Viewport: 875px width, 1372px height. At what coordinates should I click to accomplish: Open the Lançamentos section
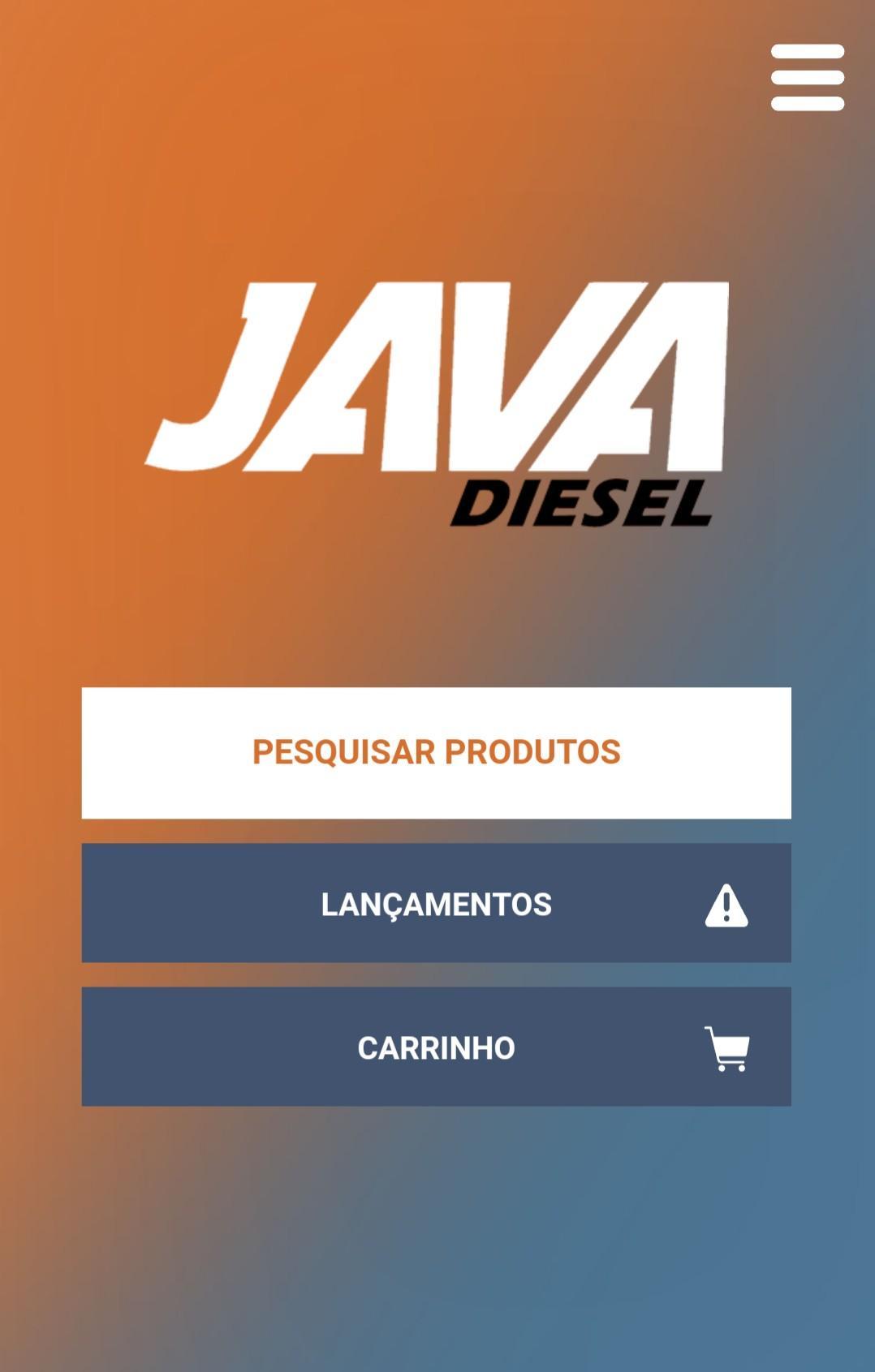[x=436, y=903]
